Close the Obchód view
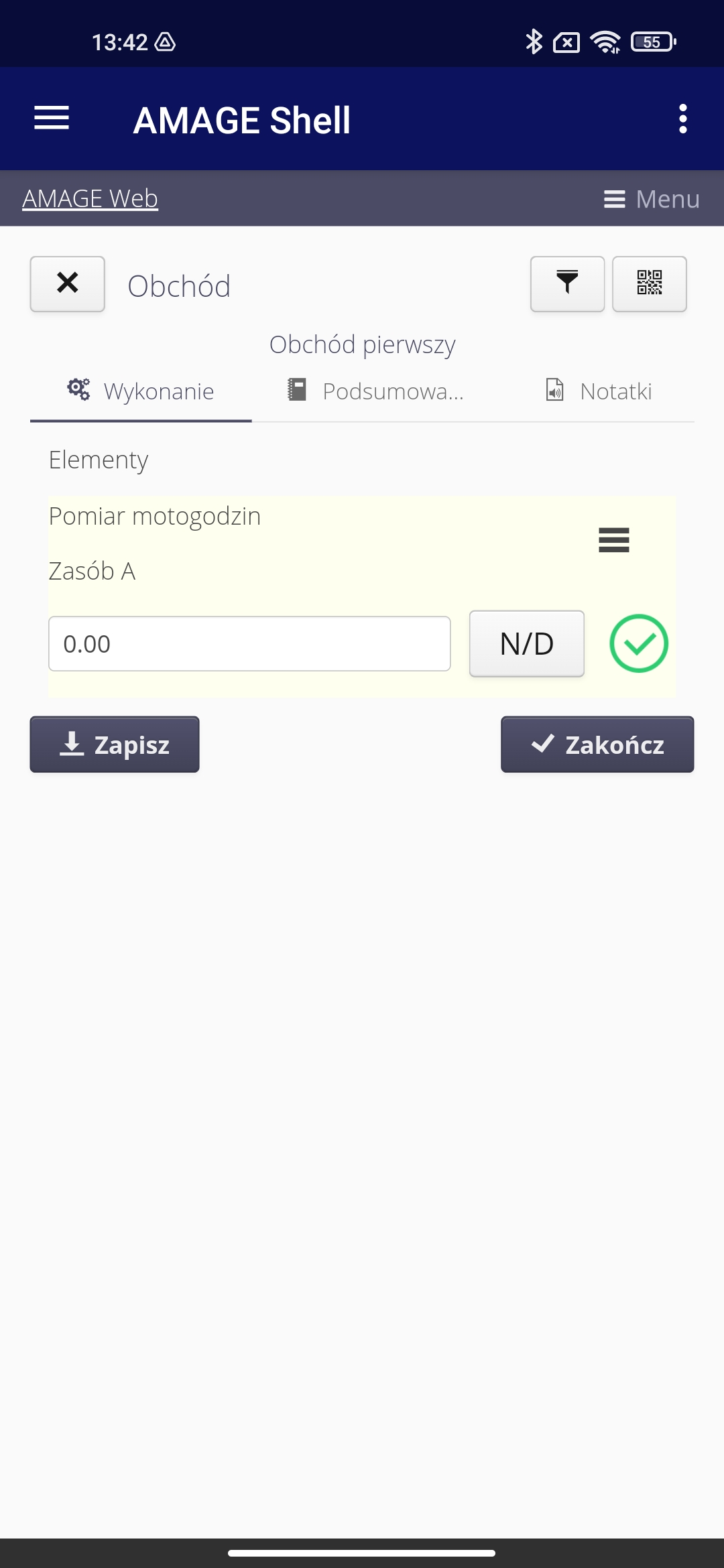Viewport: 724px width, 1568px height. (67, 283)
